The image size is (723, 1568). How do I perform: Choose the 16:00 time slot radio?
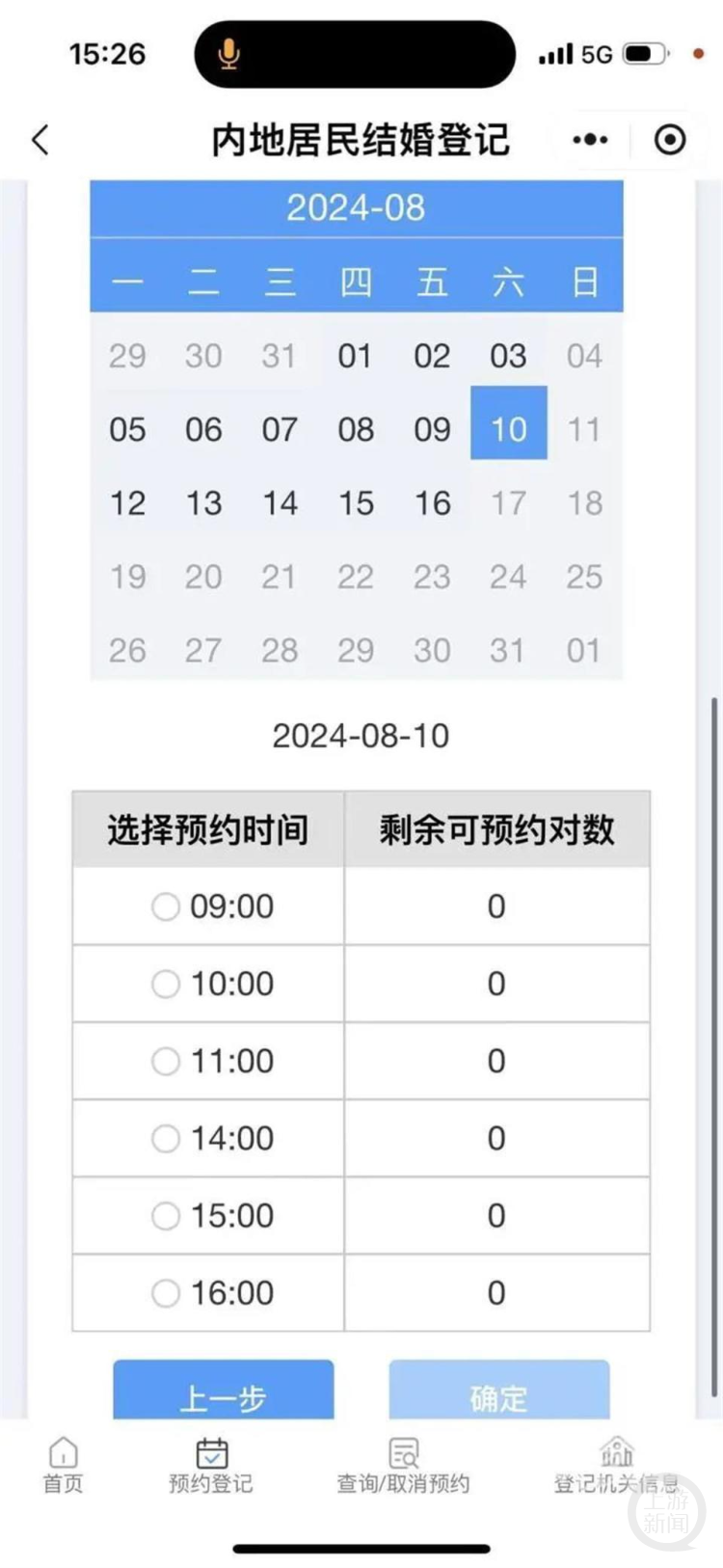pos(165,1292)
